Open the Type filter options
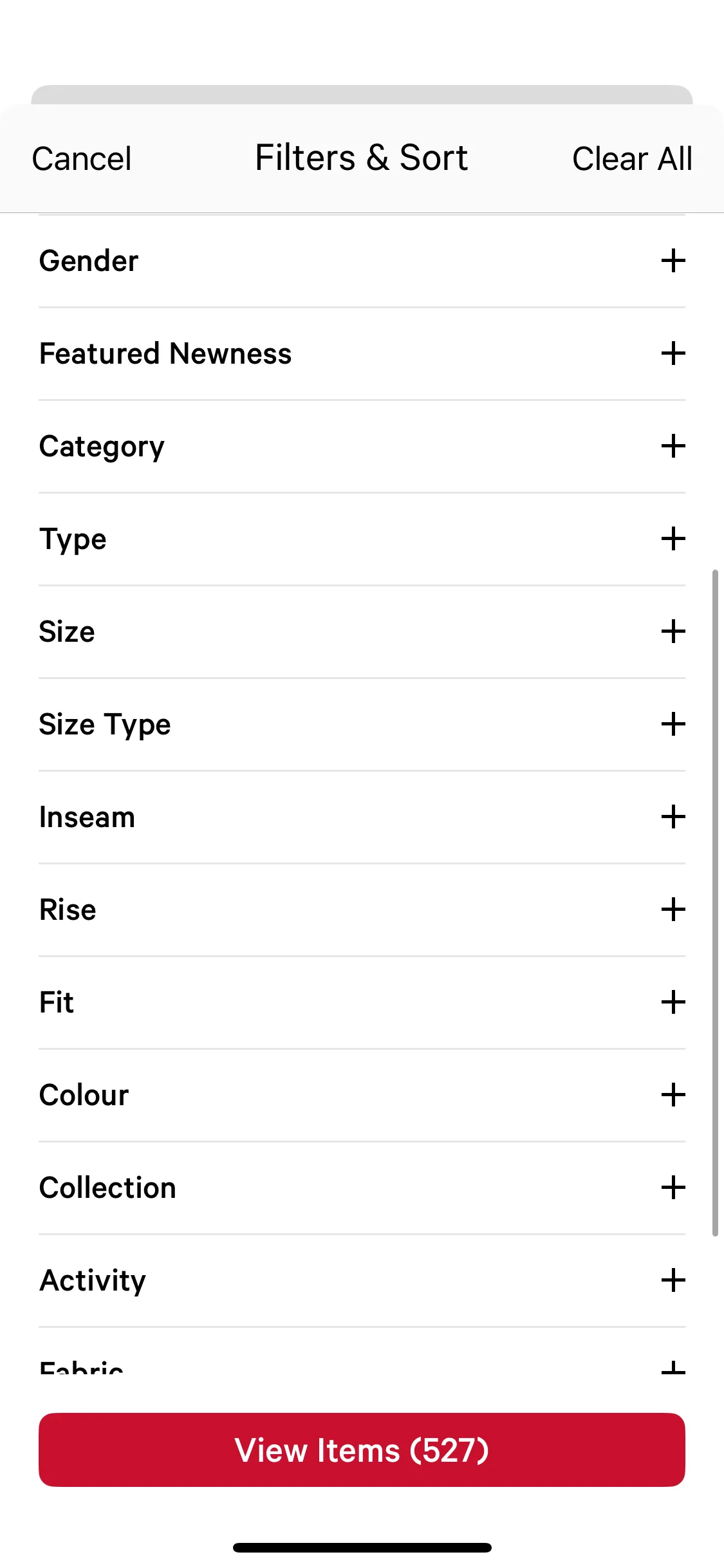Image resolution: width=724 pixels, height=1568 pixels. (362, 539)
